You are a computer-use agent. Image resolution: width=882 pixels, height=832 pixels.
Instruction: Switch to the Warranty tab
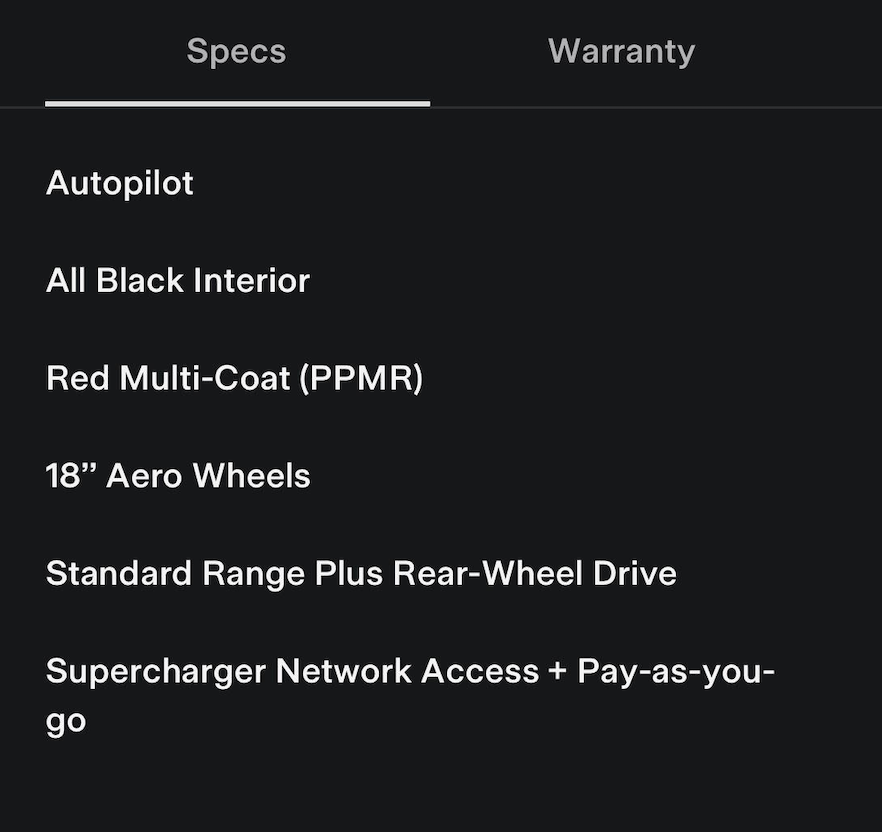621,51
